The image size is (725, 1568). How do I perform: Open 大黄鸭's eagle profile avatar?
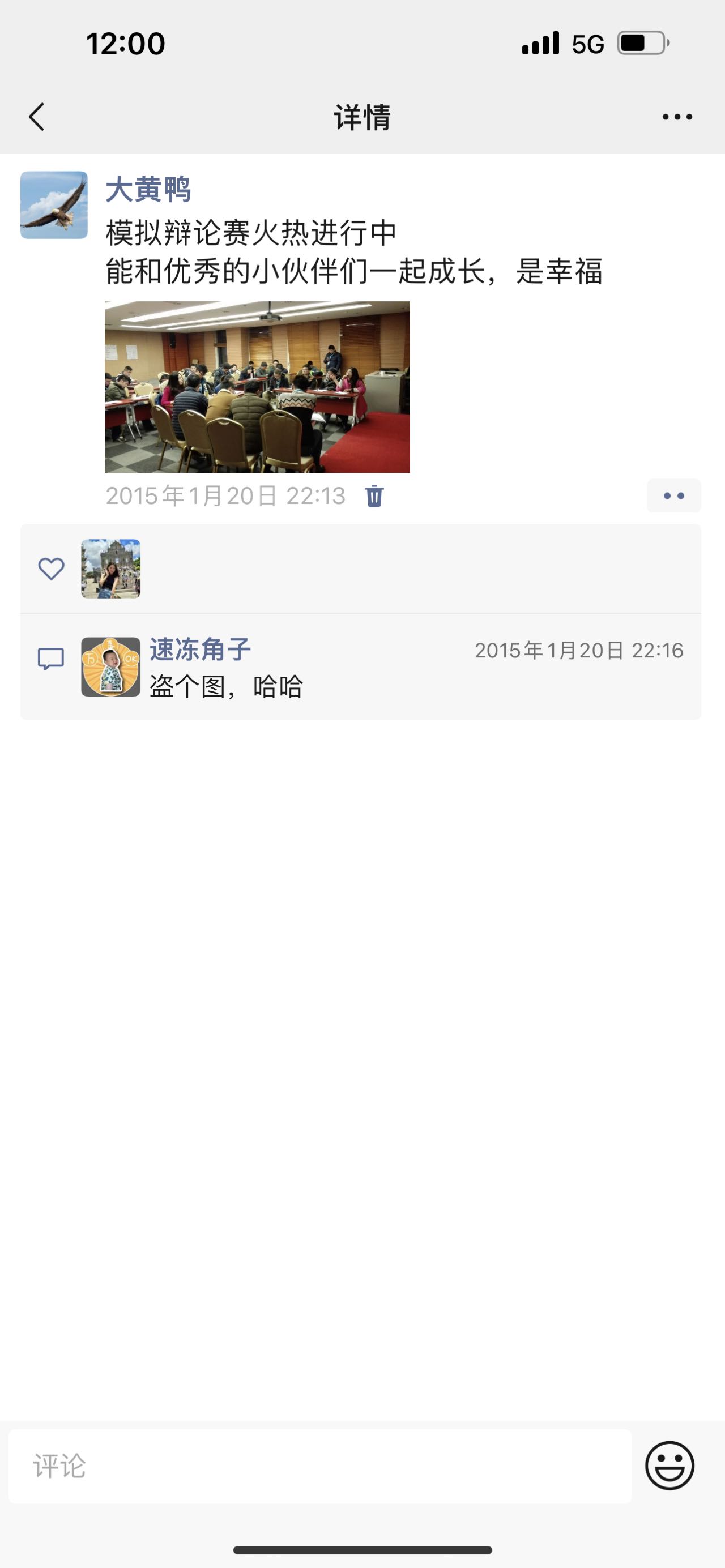pos(54,205)
